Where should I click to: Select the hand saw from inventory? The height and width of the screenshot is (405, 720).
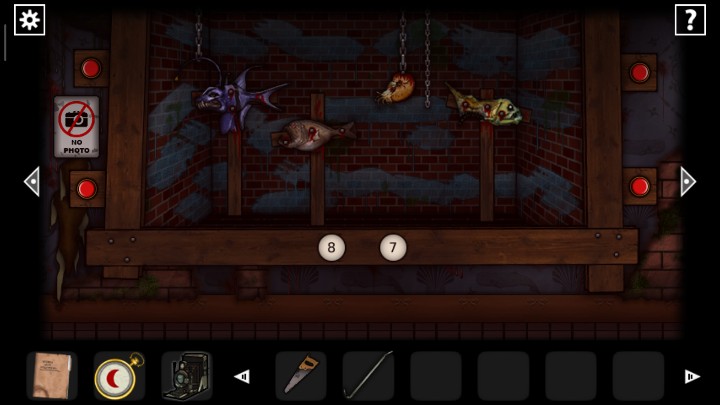pyautogui.click(x=301, y=376)
